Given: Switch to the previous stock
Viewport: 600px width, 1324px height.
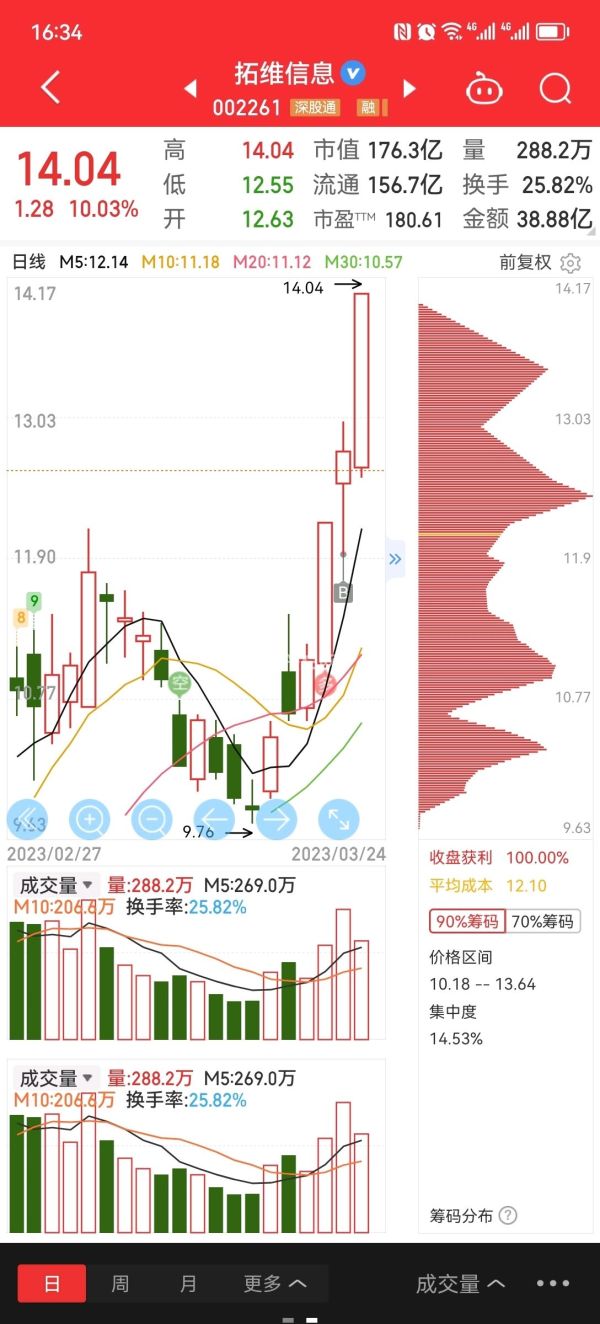Looking at the screenshot, I should [190, 89].
